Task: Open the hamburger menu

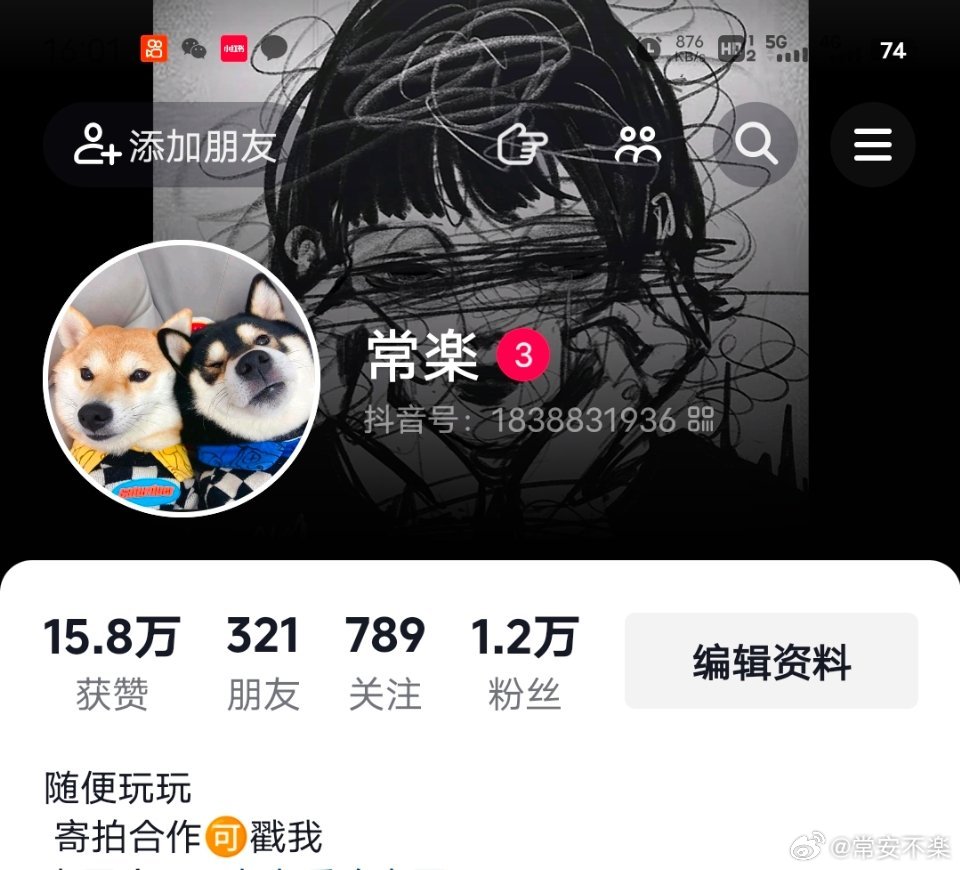Action: point(872,146)
